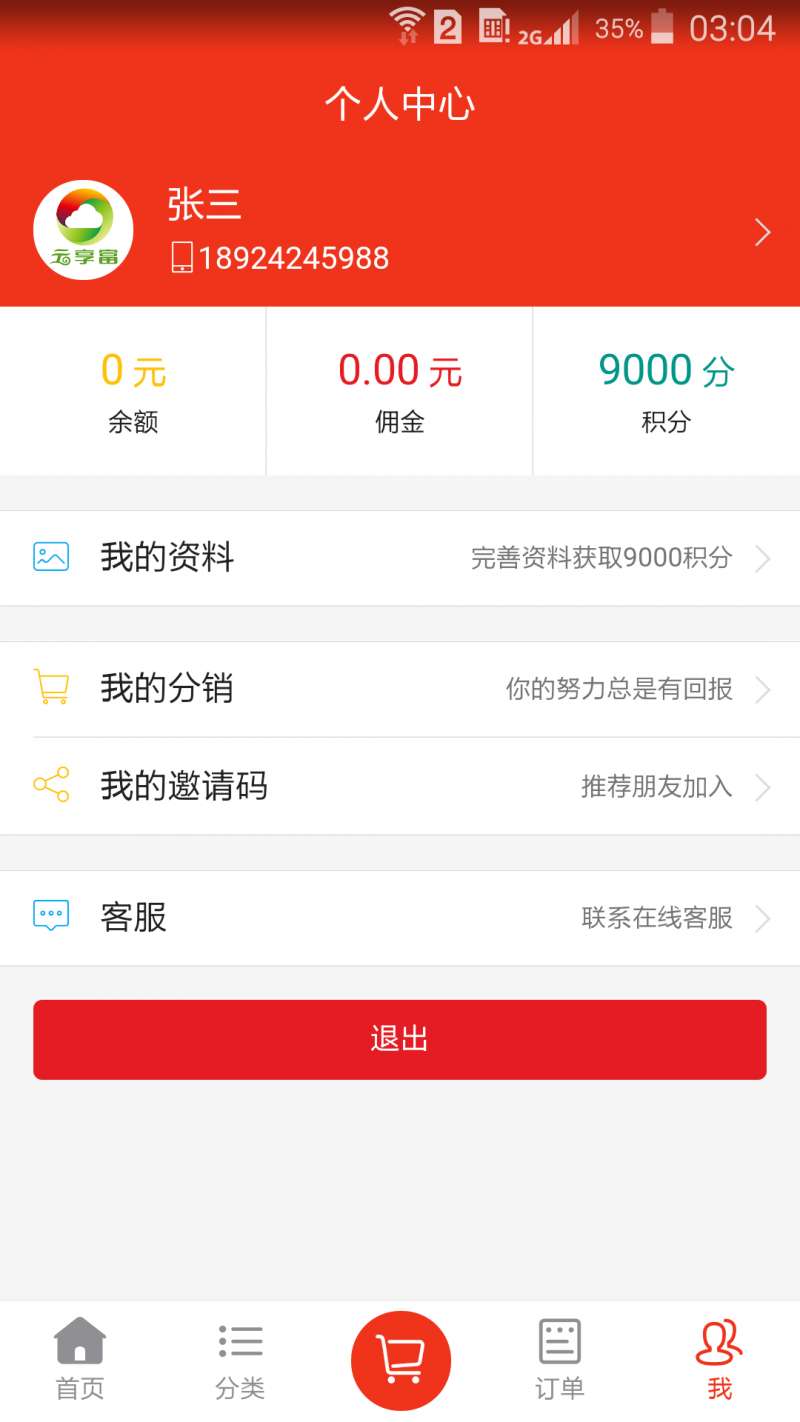
Task: Tap the red 退出 logout button
Action: pyautogui.click(x=400, y=1040)
